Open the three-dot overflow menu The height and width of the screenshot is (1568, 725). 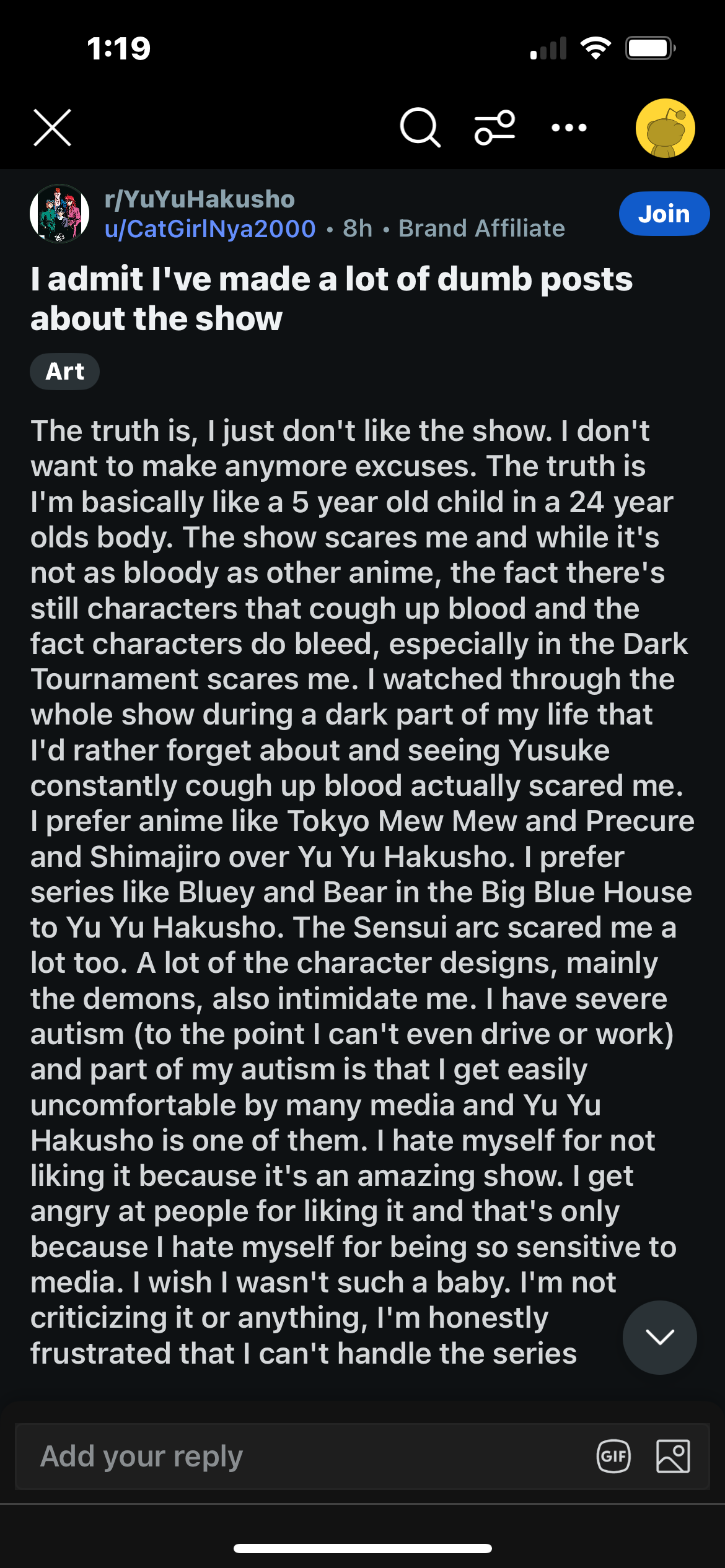click(569, 128)
